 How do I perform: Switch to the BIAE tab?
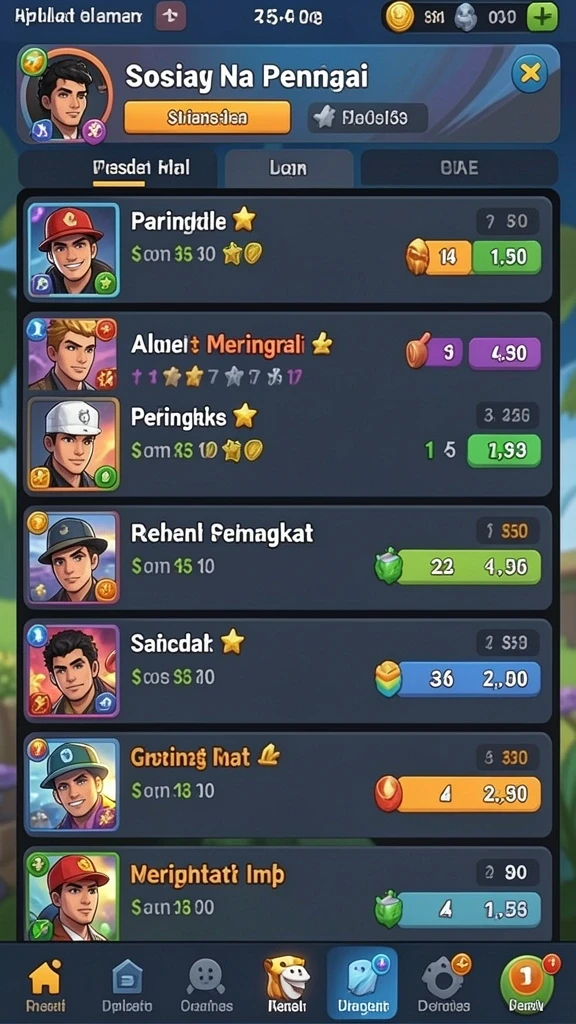tap(459, 168)
